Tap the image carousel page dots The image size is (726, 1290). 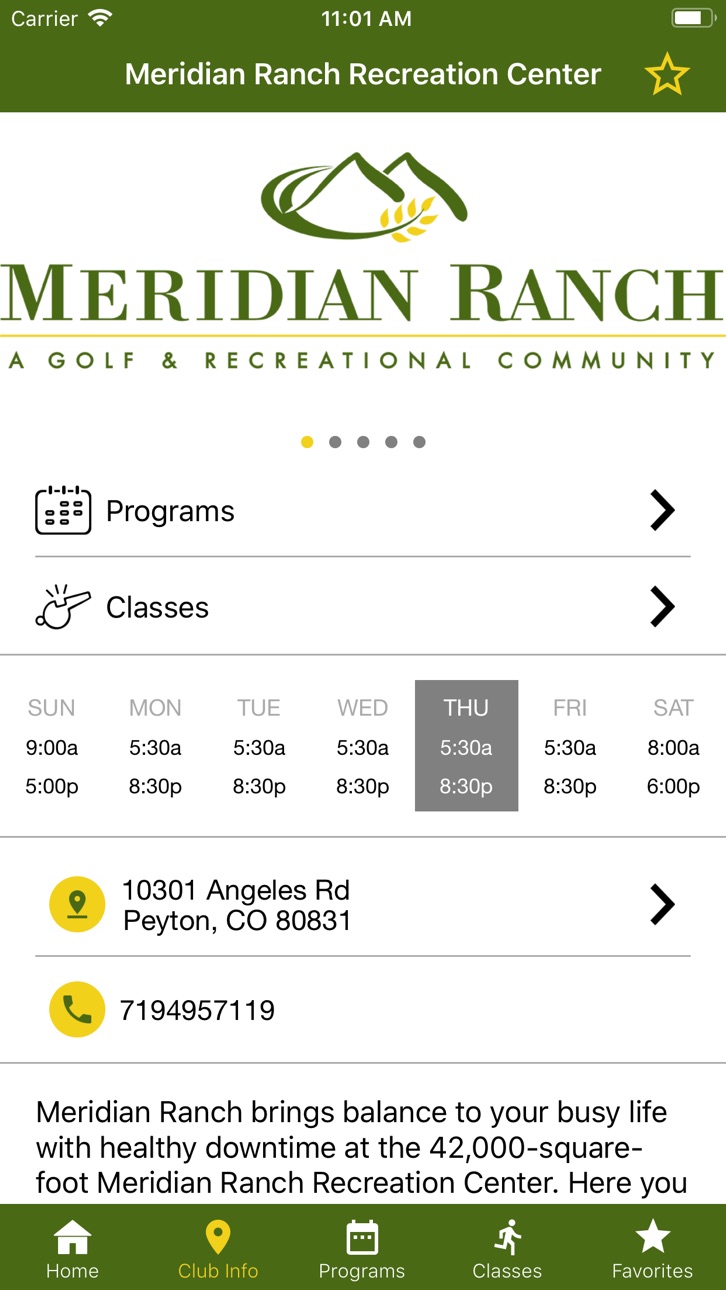[363, 442]
